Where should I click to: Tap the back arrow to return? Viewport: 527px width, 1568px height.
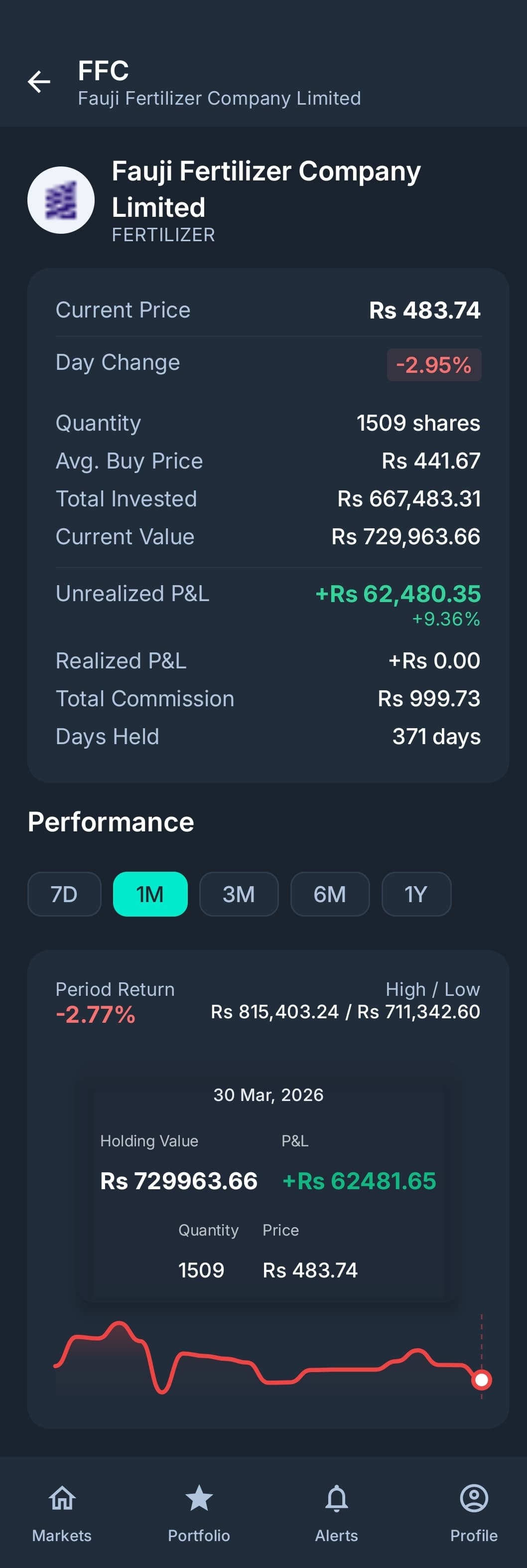pos(38,82)
